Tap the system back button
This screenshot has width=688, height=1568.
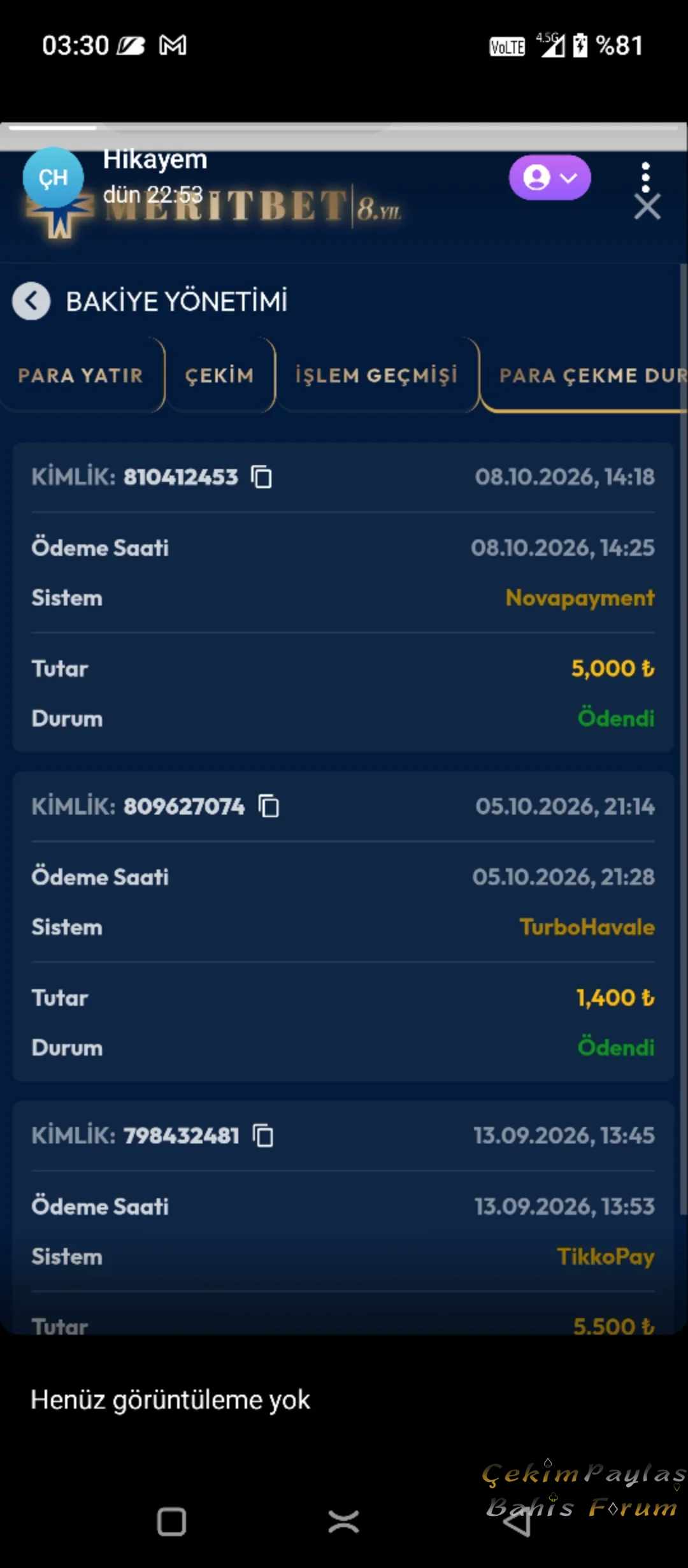point(517,1521)
